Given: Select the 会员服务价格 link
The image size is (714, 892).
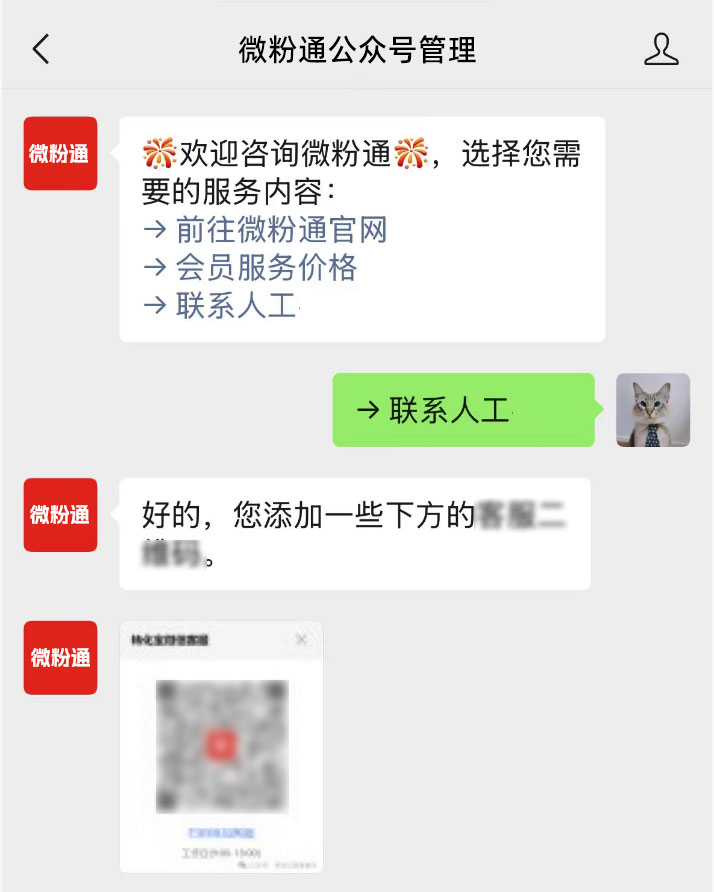Looking at the screenshot, I should point(266,267).
